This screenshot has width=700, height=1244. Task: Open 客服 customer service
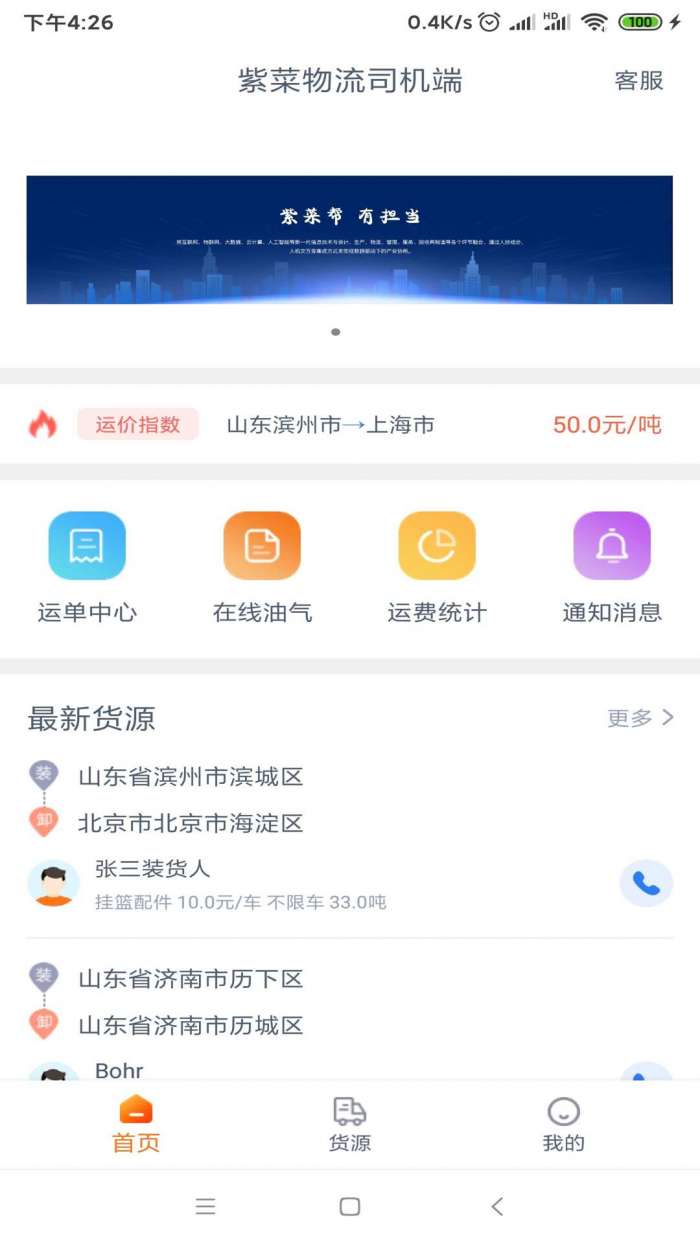pyautogui.click(x=638, y=81)
